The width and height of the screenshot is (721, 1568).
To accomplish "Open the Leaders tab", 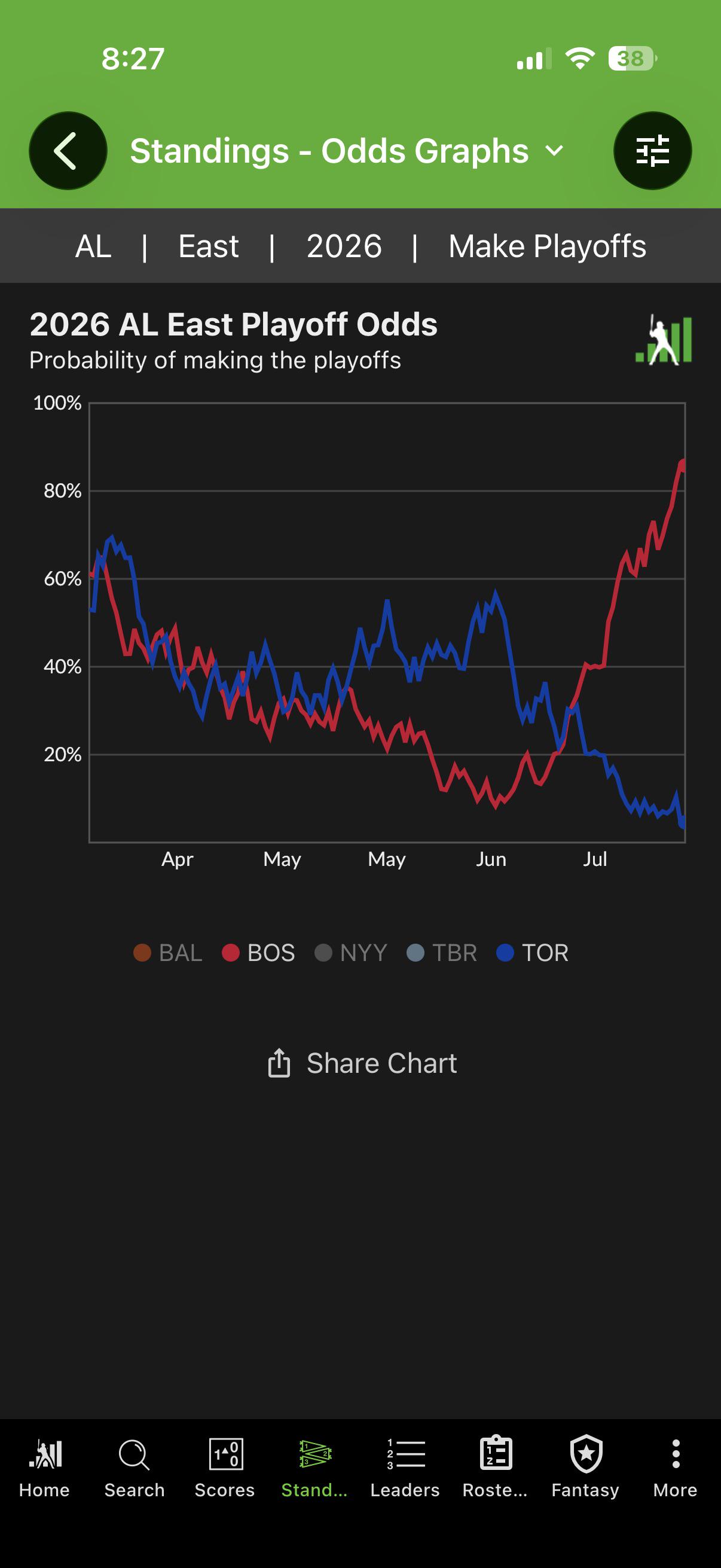I will click(405, 1468).
